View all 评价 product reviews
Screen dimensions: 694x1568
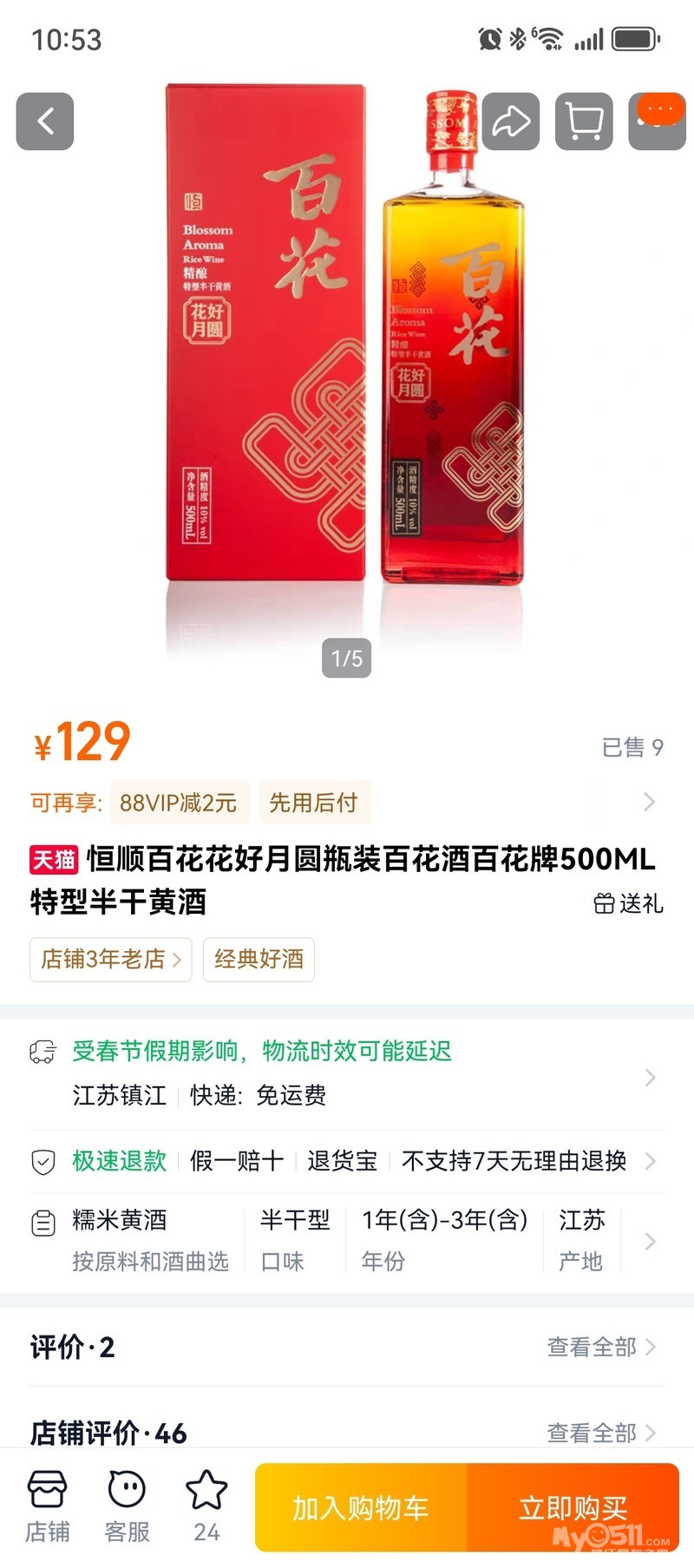coord(600,1347)
